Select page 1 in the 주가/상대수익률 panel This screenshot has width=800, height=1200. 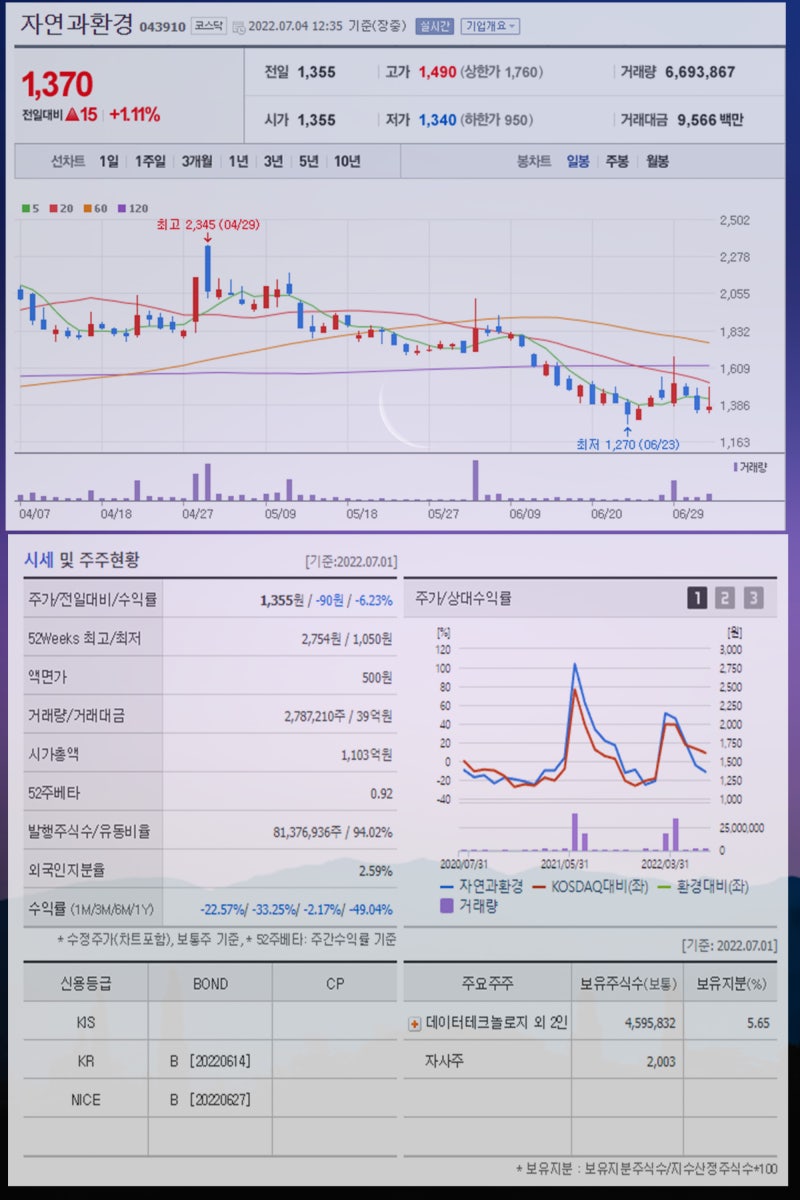tap(697, 597)
